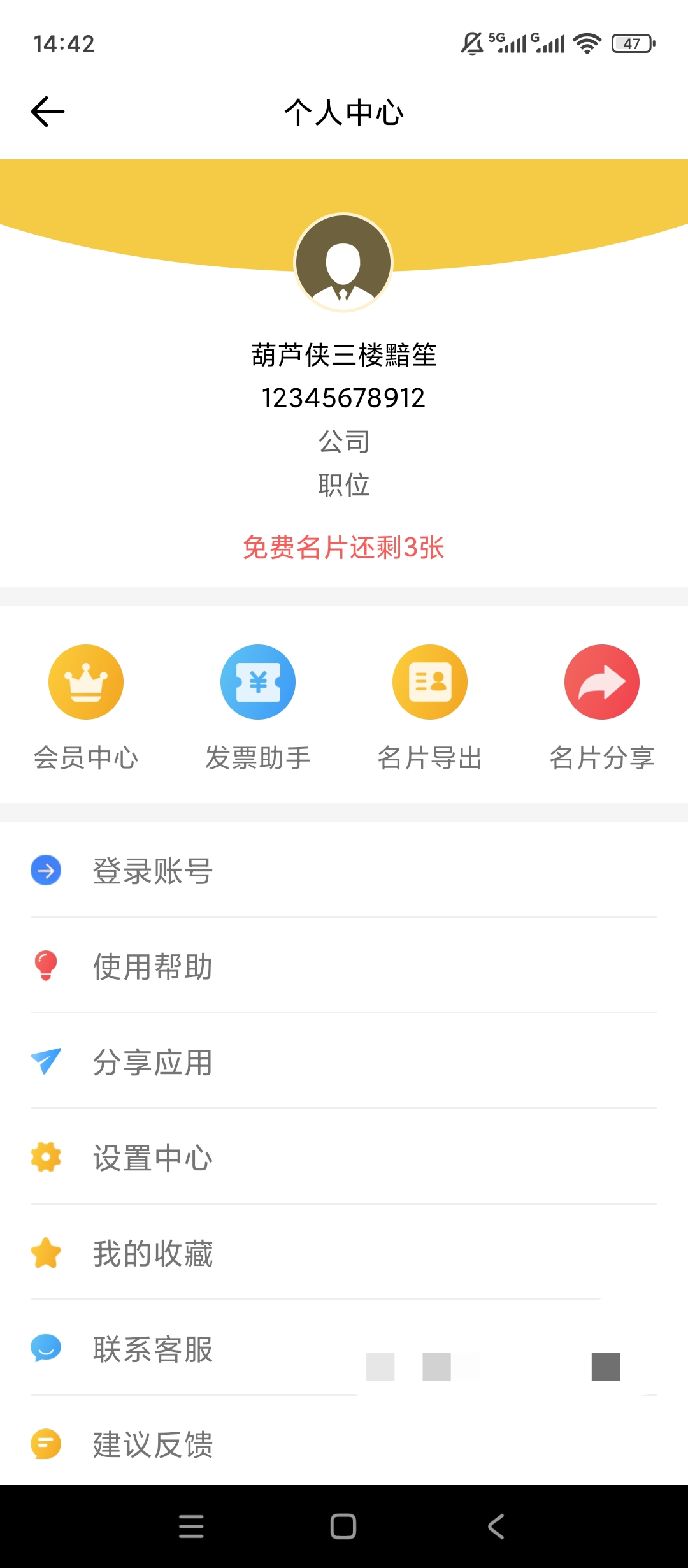Open 发票助手 invoice helper

coord(258,708)
